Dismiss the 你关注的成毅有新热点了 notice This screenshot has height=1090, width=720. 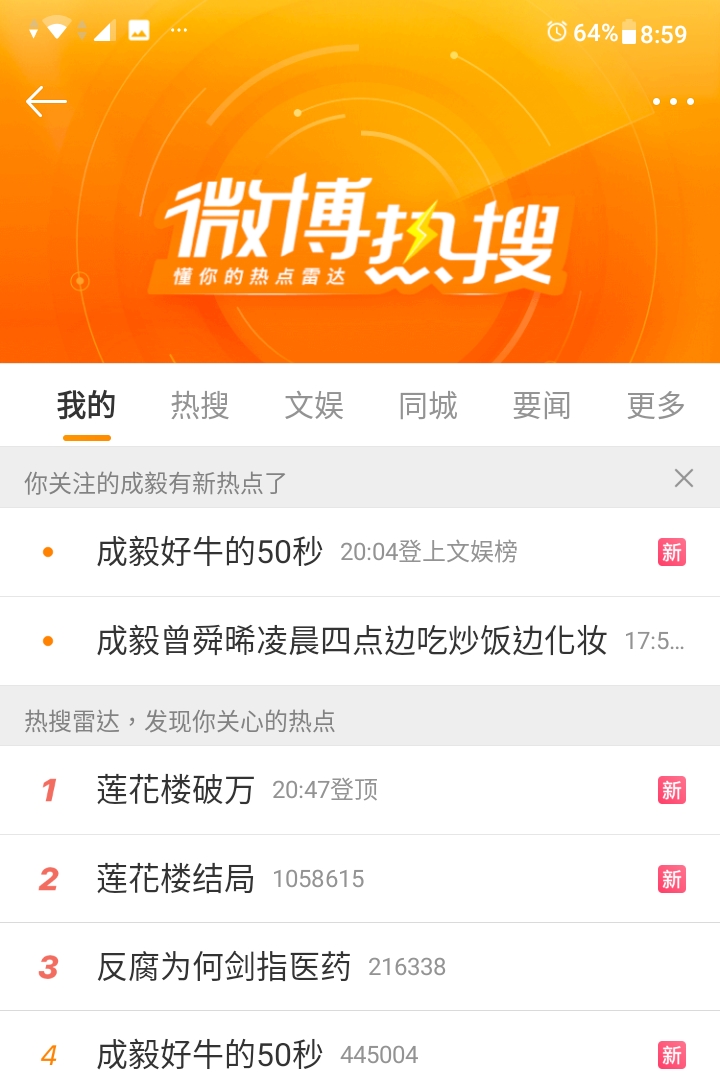(684, 479)
